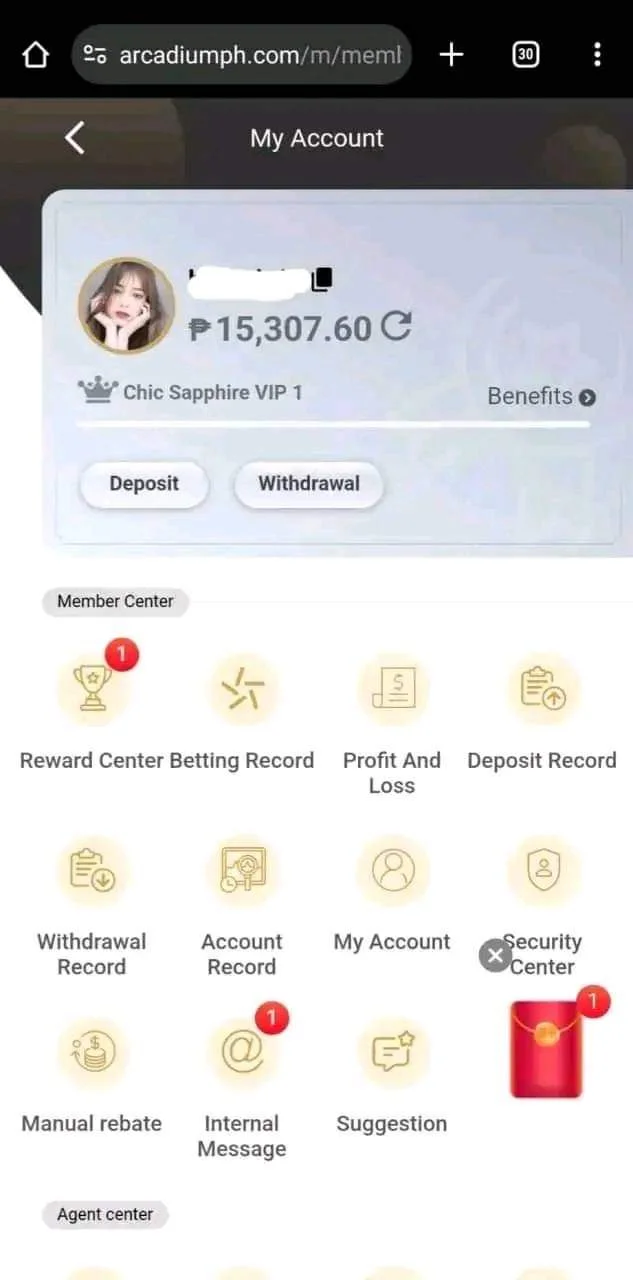The height and width of the screenshot is (1280, 633).
Task: Tap the Deposit button
Action: coord(144,484)
